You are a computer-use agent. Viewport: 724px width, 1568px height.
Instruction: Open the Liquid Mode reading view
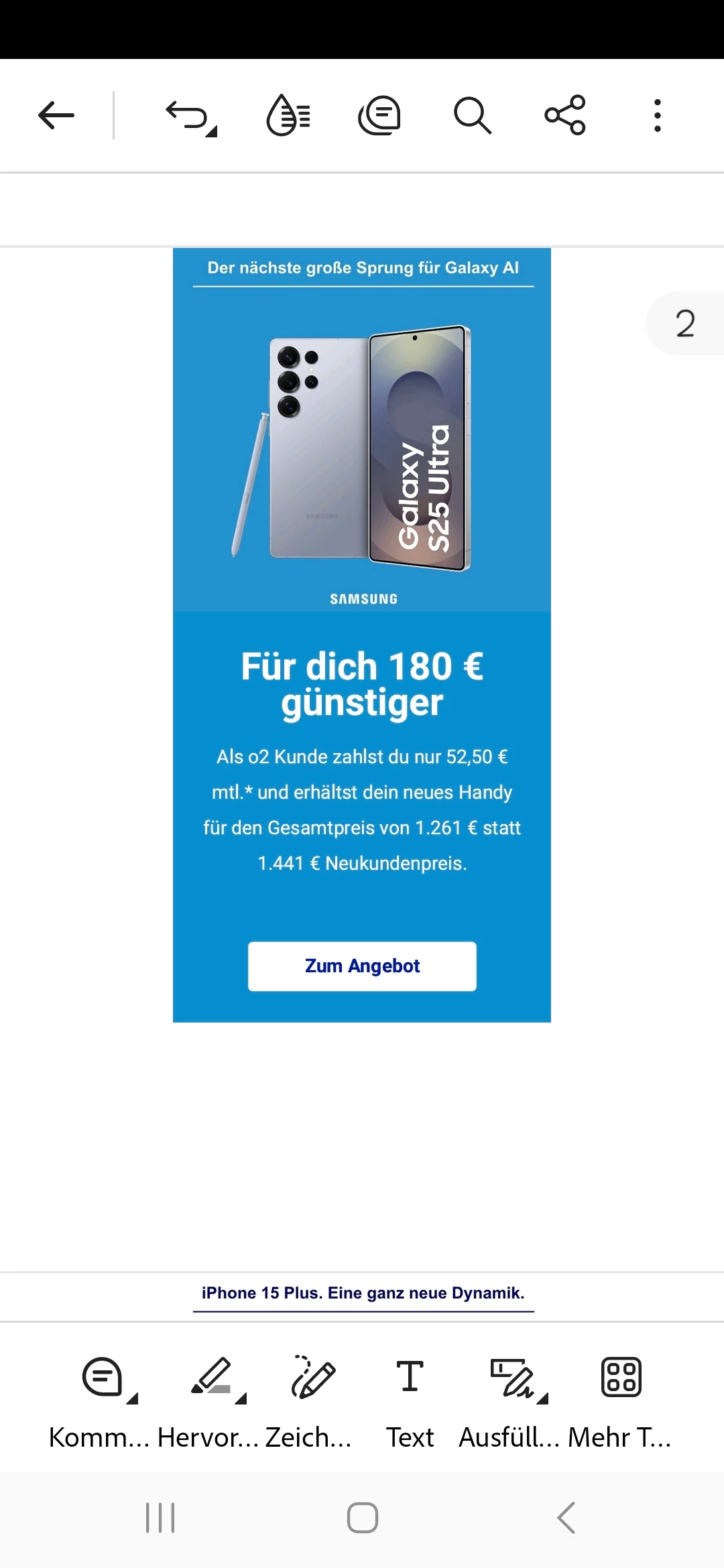click(x=288, y=115)
